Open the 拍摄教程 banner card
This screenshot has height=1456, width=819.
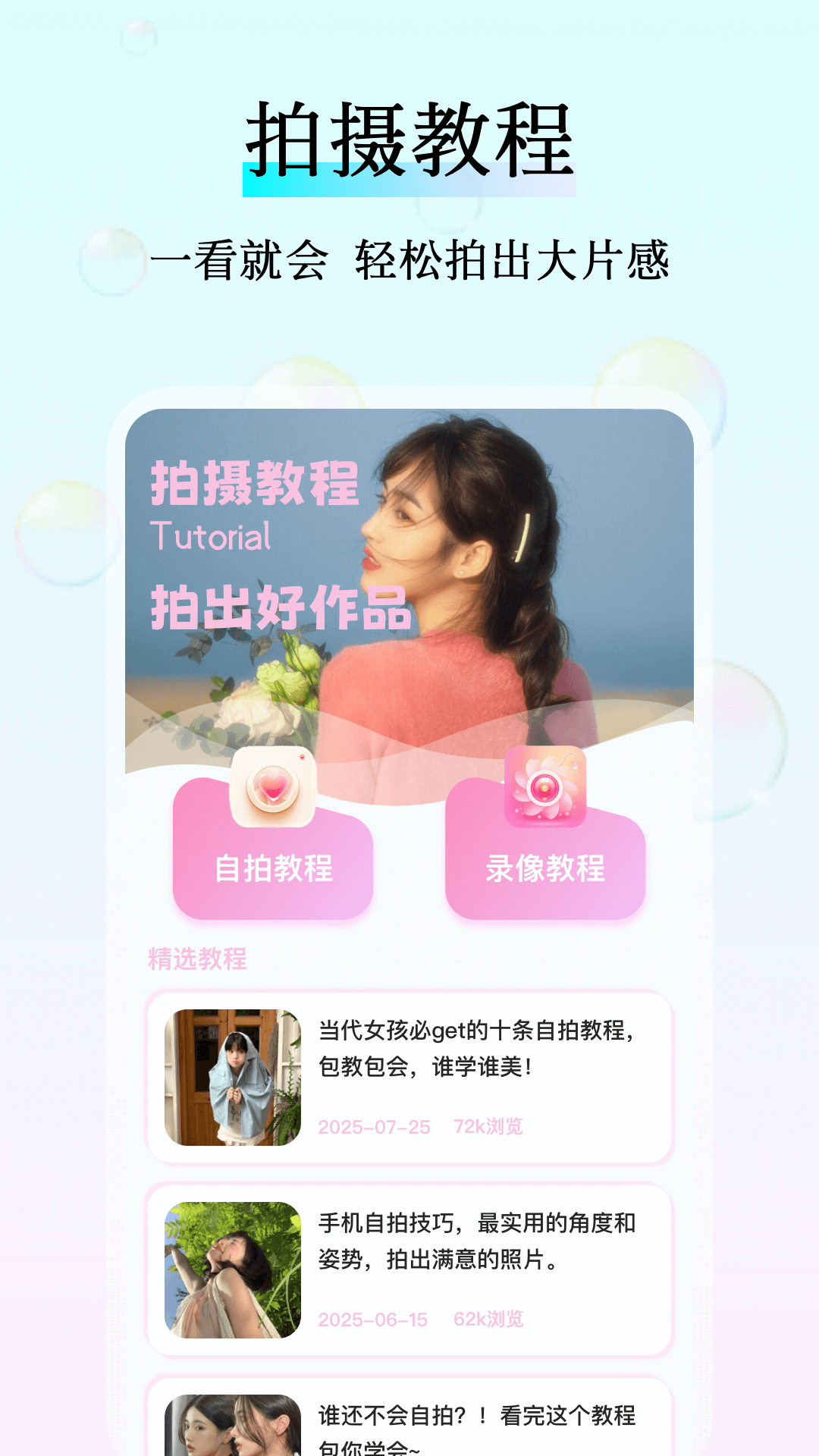[x=409, y=584]
